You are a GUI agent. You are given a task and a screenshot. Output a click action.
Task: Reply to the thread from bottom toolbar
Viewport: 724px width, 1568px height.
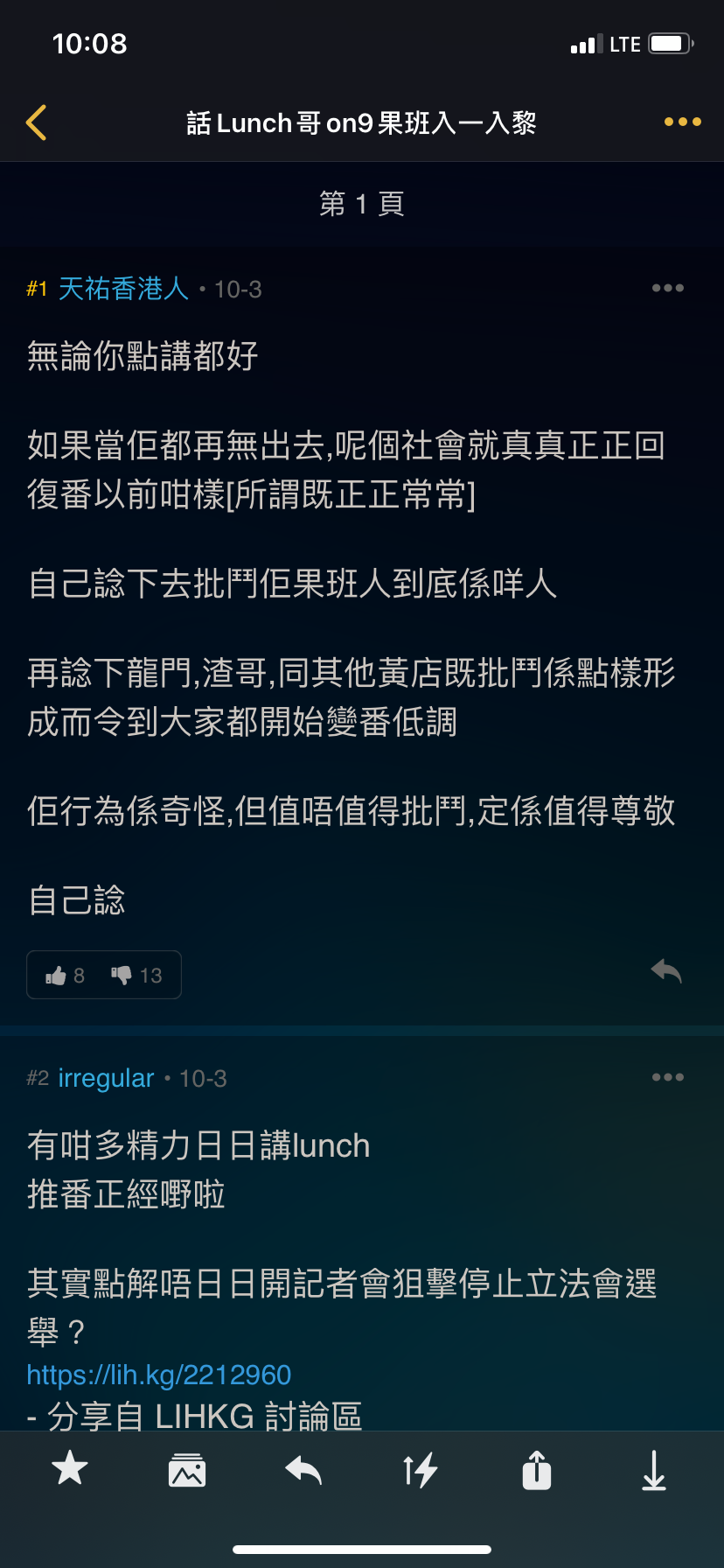click(x=303, y=1470)
